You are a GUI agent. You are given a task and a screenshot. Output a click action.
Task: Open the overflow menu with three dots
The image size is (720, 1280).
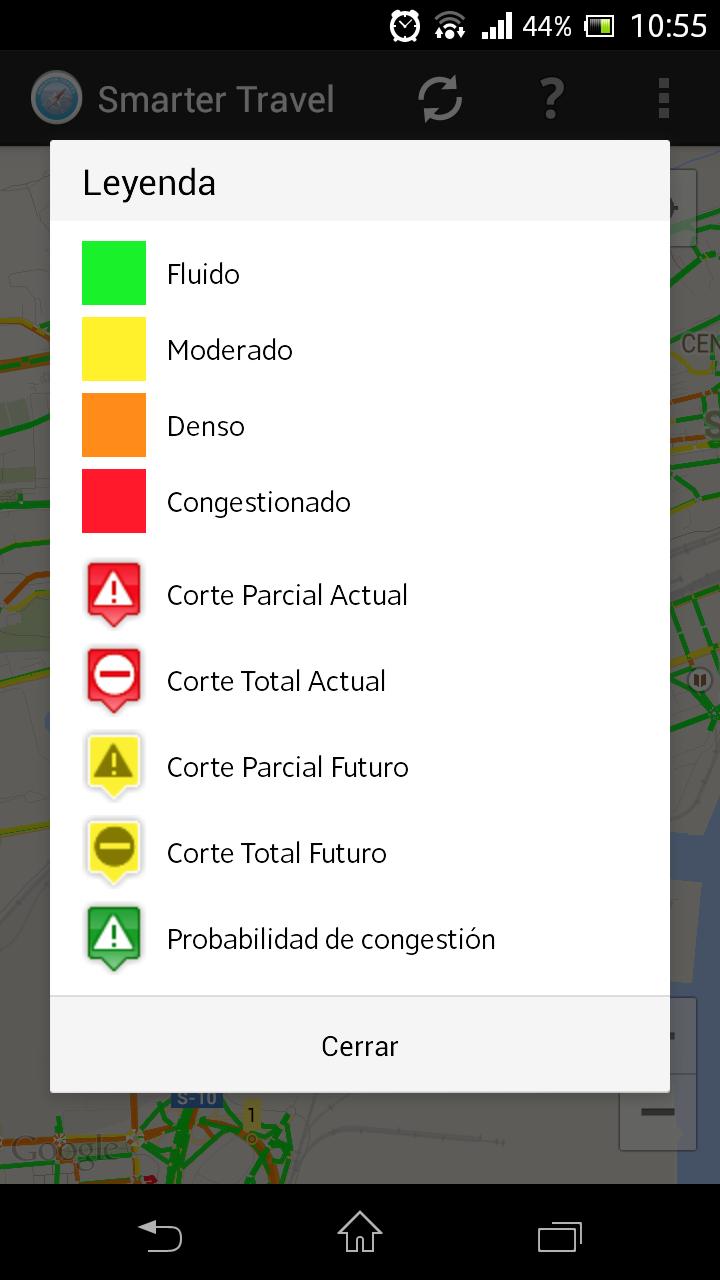point(663,98)
